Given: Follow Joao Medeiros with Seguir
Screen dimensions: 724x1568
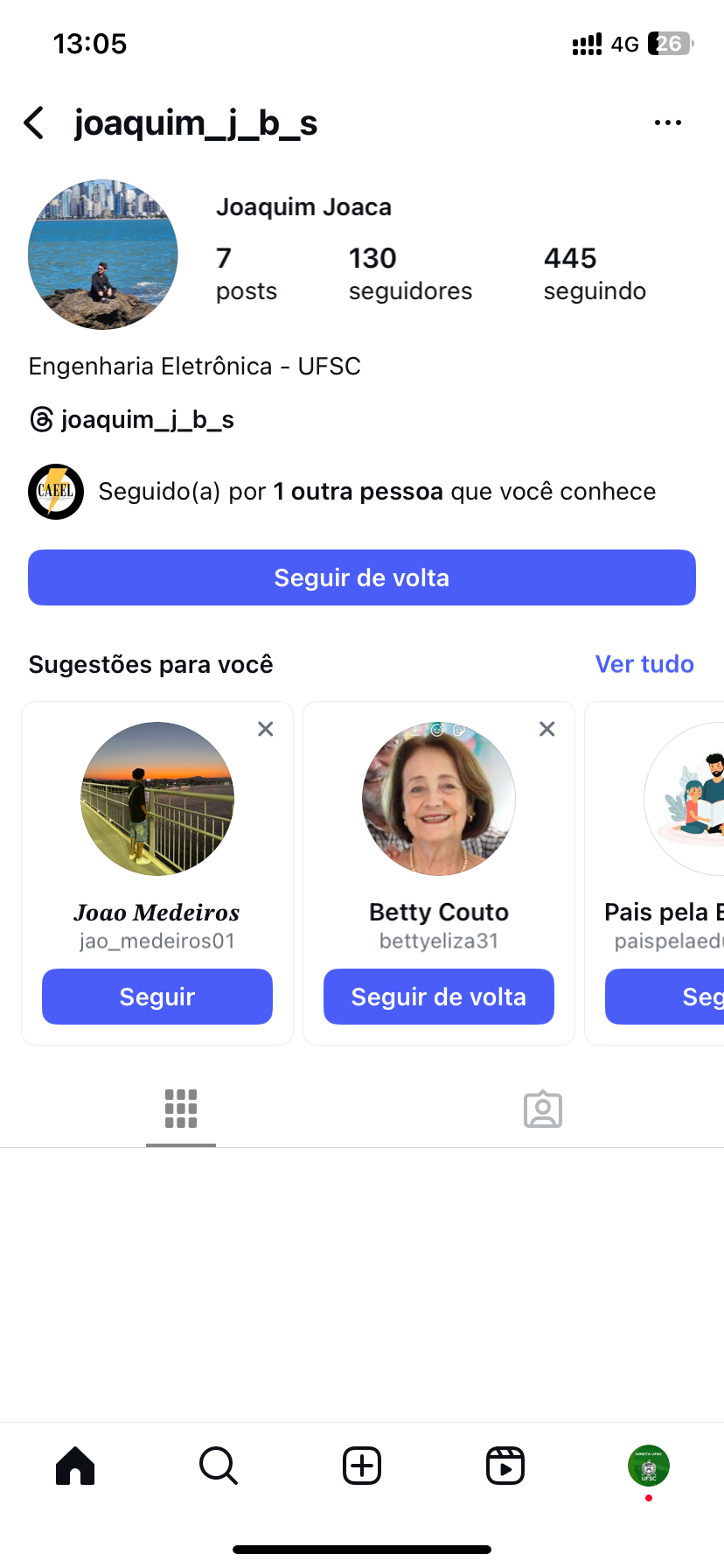Looking at the screenshot, I should click(x=157, y=997).
